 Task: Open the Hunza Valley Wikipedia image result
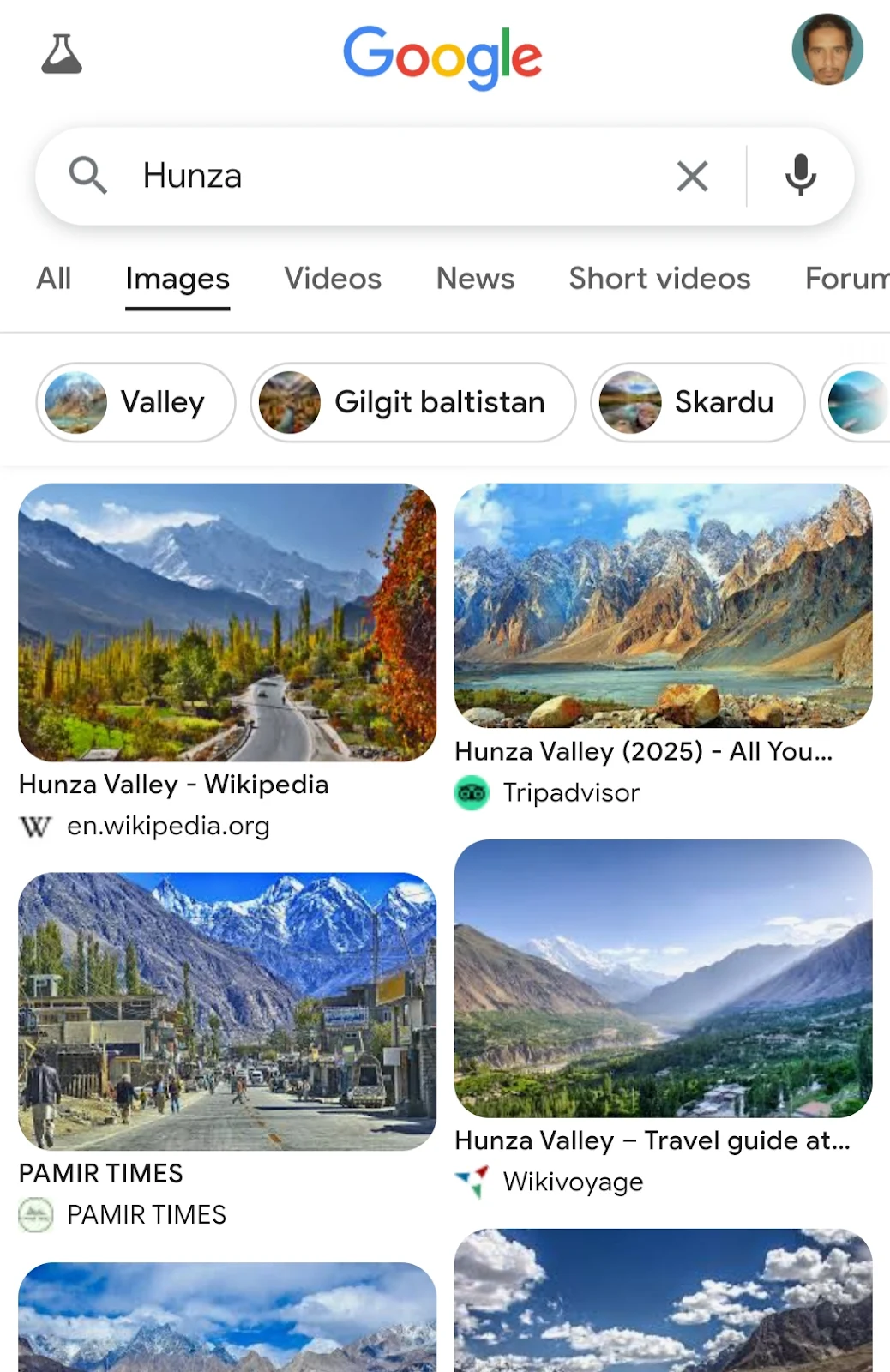(227, 623)
